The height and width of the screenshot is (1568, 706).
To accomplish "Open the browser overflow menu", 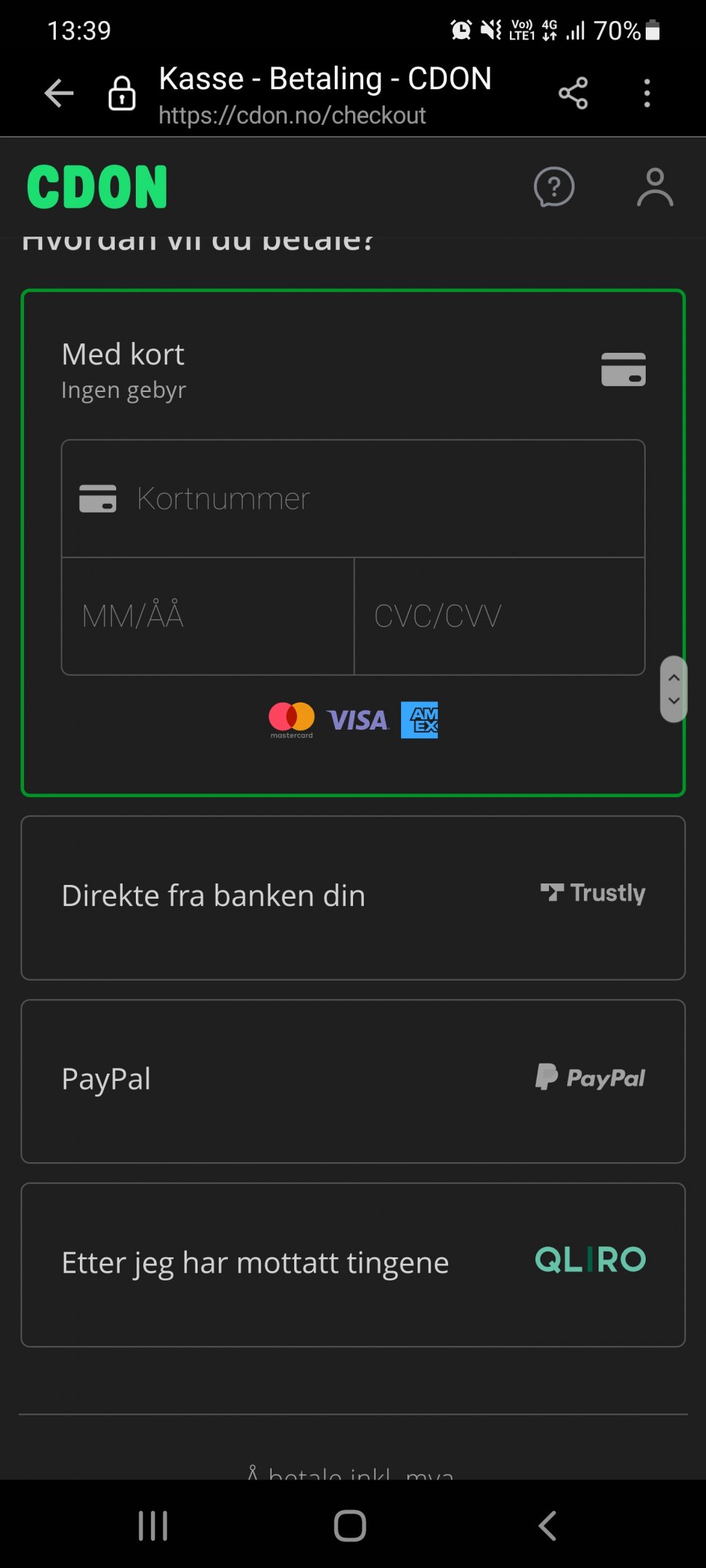I will (646, 94).
